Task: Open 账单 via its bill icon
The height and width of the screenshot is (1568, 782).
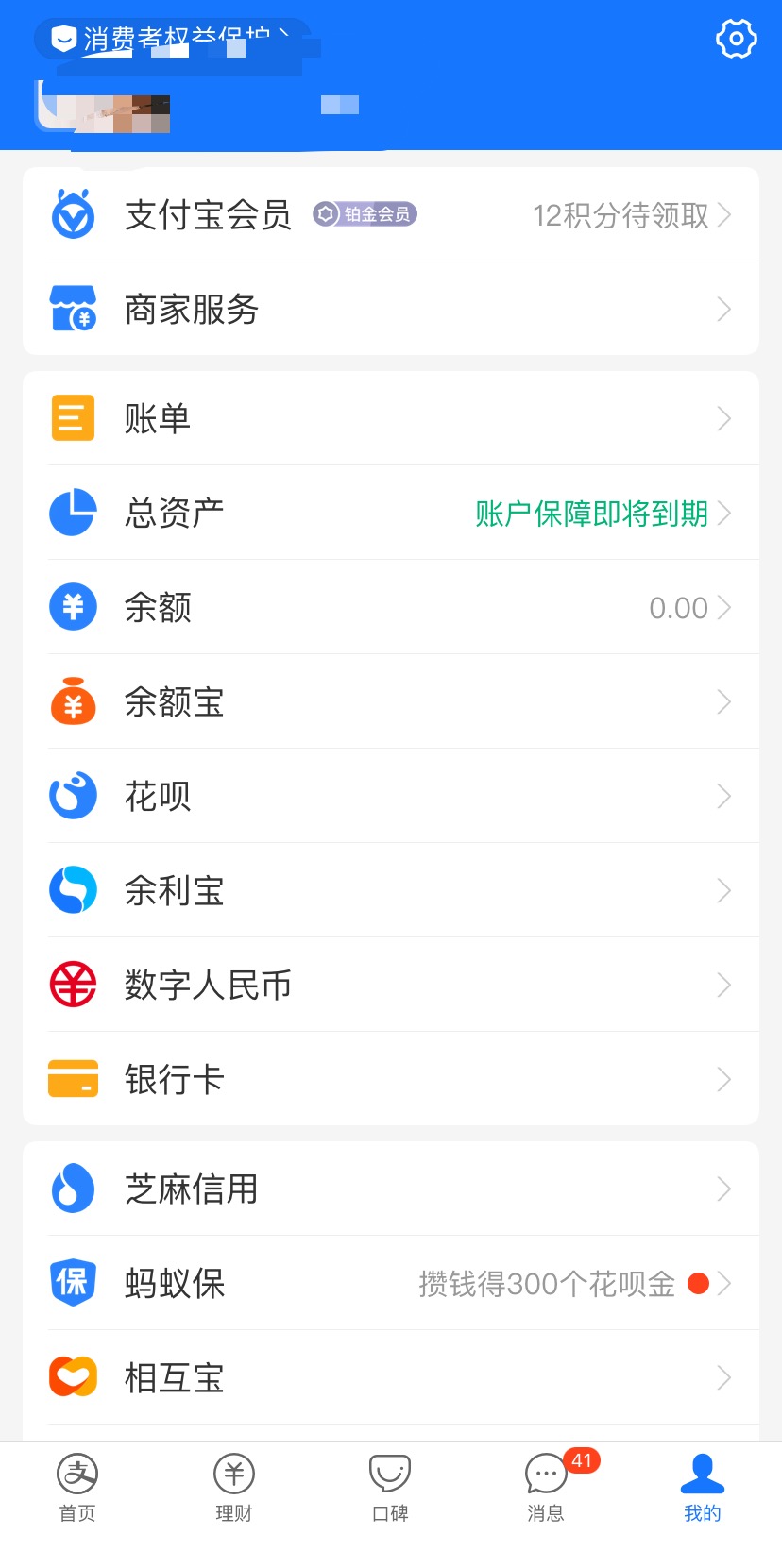Action: click(73, 417)
